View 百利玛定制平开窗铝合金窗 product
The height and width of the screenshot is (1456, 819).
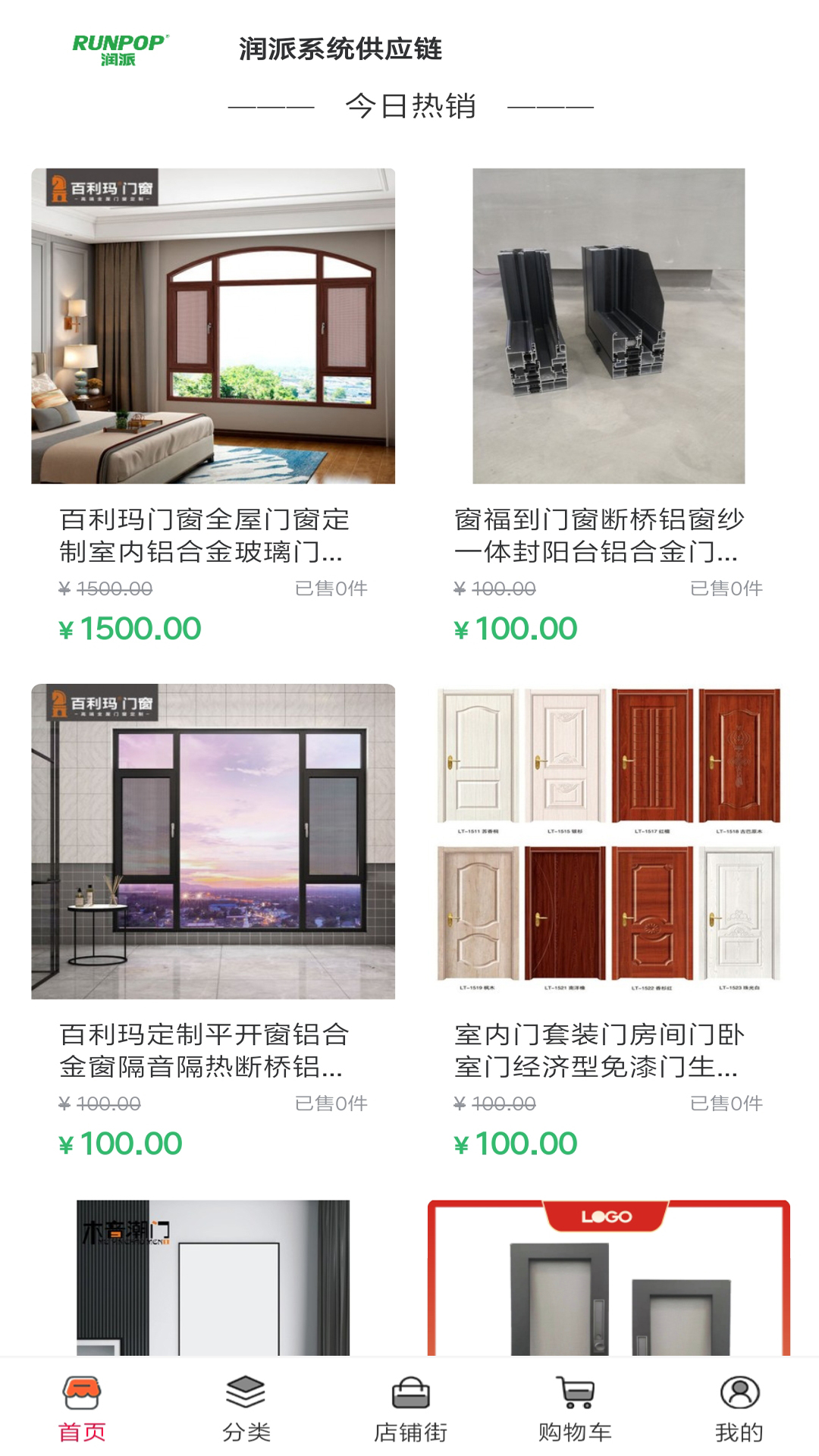(212, 842)
